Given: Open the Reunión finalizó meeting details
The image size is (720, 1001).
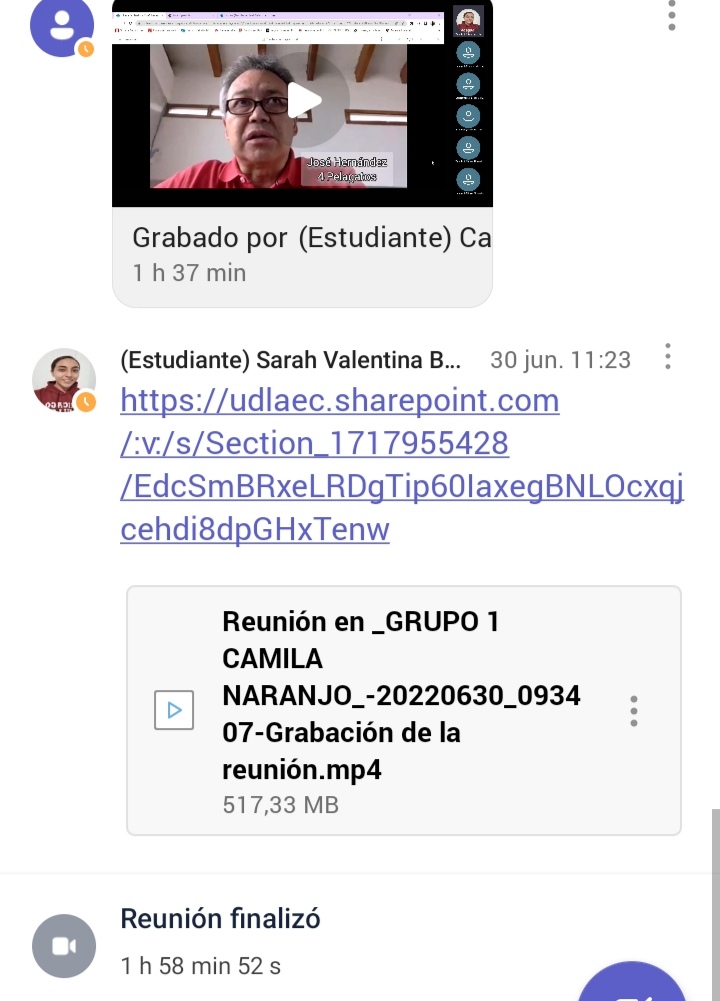Looking at the screenshot, I should point(220,918).
